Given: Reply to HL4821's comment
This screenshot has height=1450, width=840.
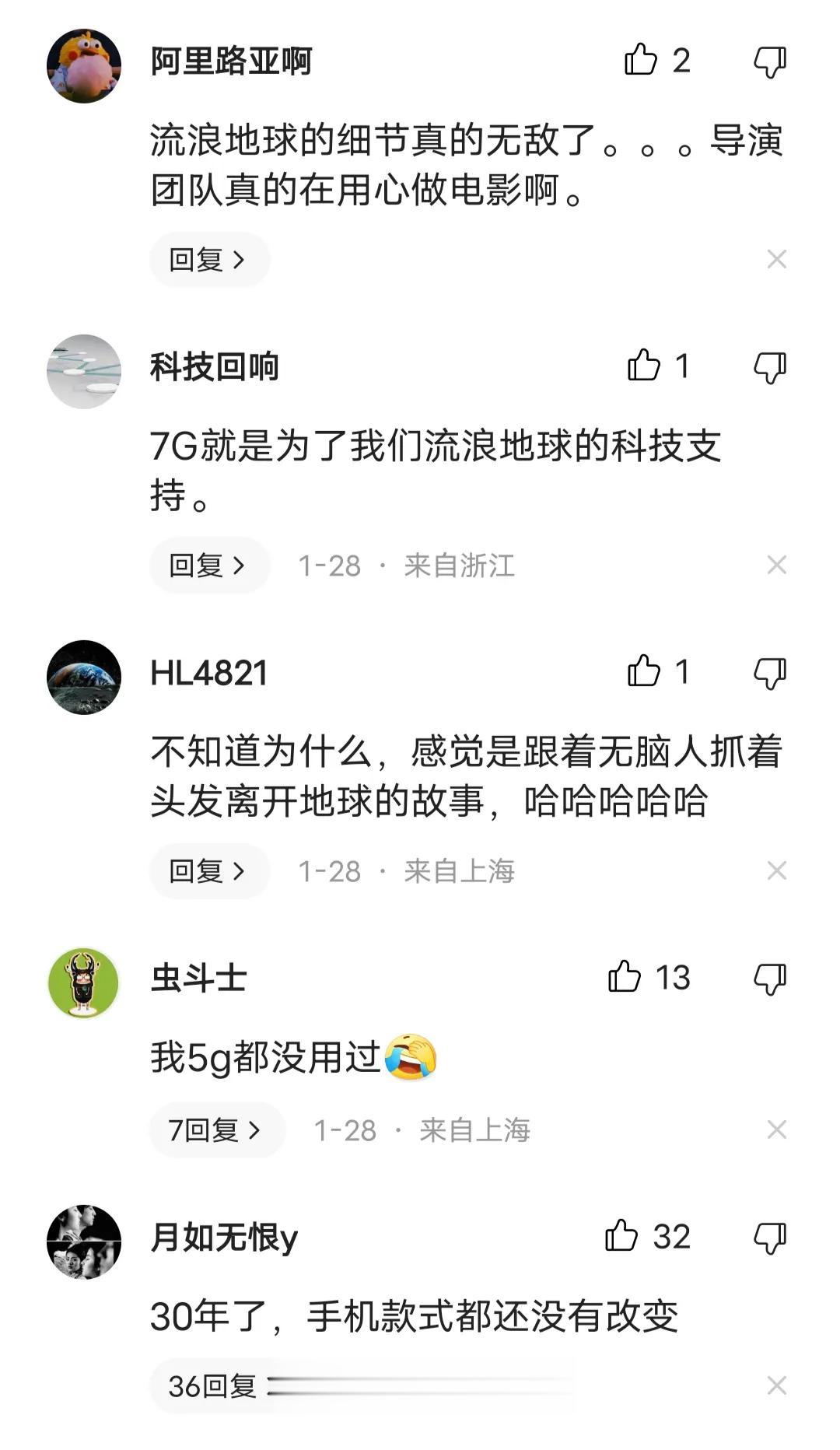Looking at the screenshot, I should coord(208,870).
